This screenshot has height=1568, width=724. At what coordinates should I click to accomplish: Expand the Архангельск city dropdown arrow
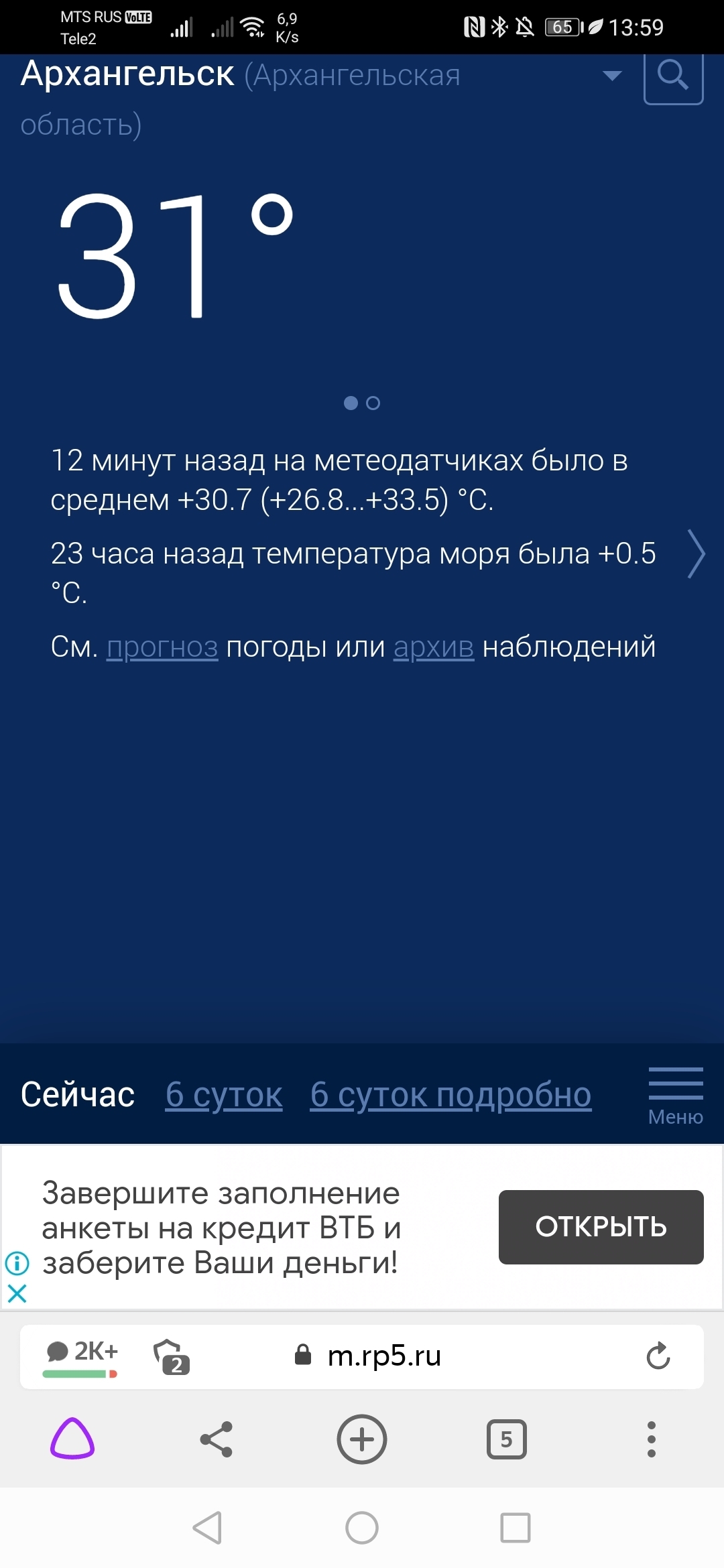coord(611,76)
